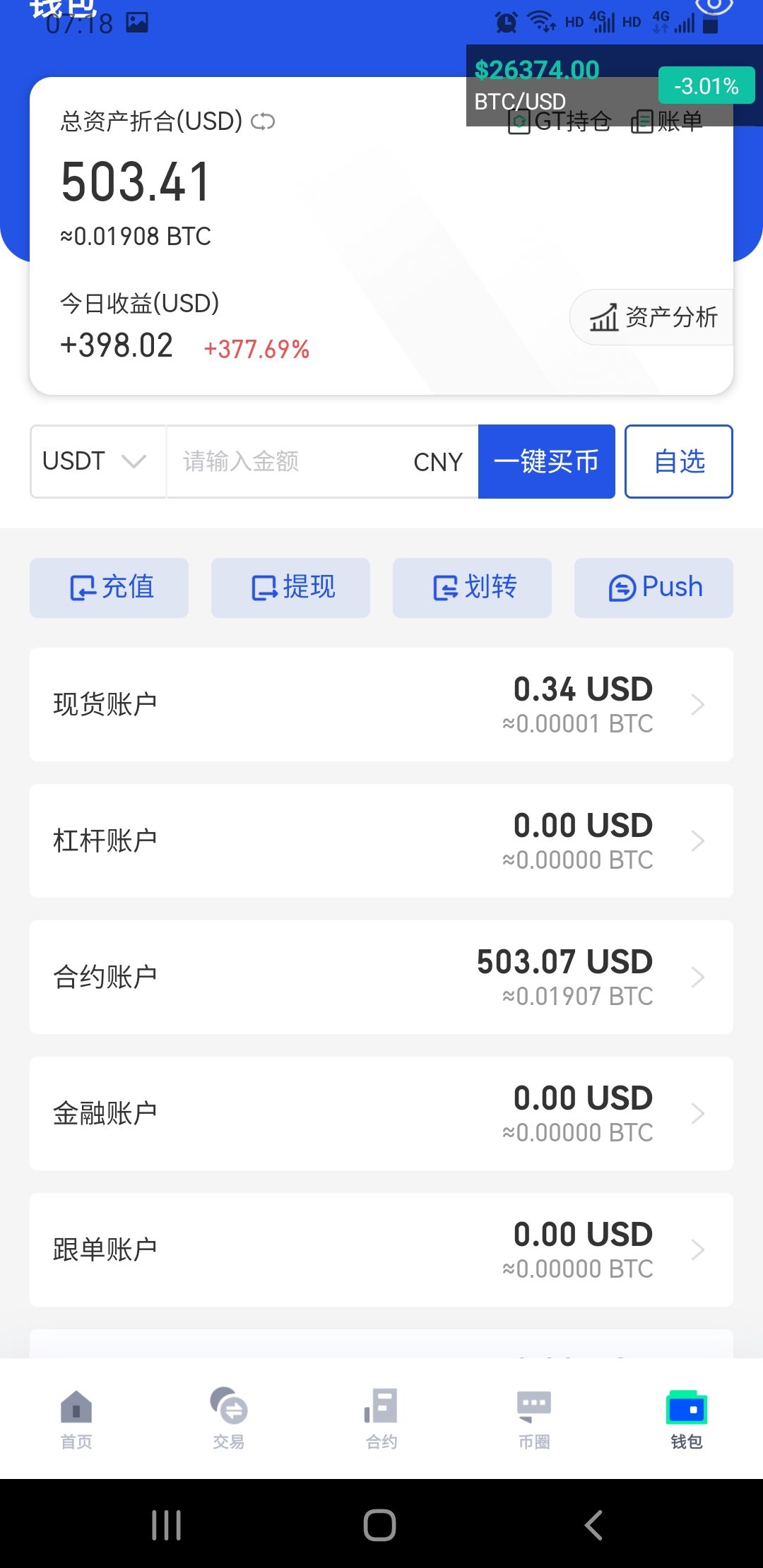
Task: Refresh total asset currency conversion icon
Action: point(263,121)
